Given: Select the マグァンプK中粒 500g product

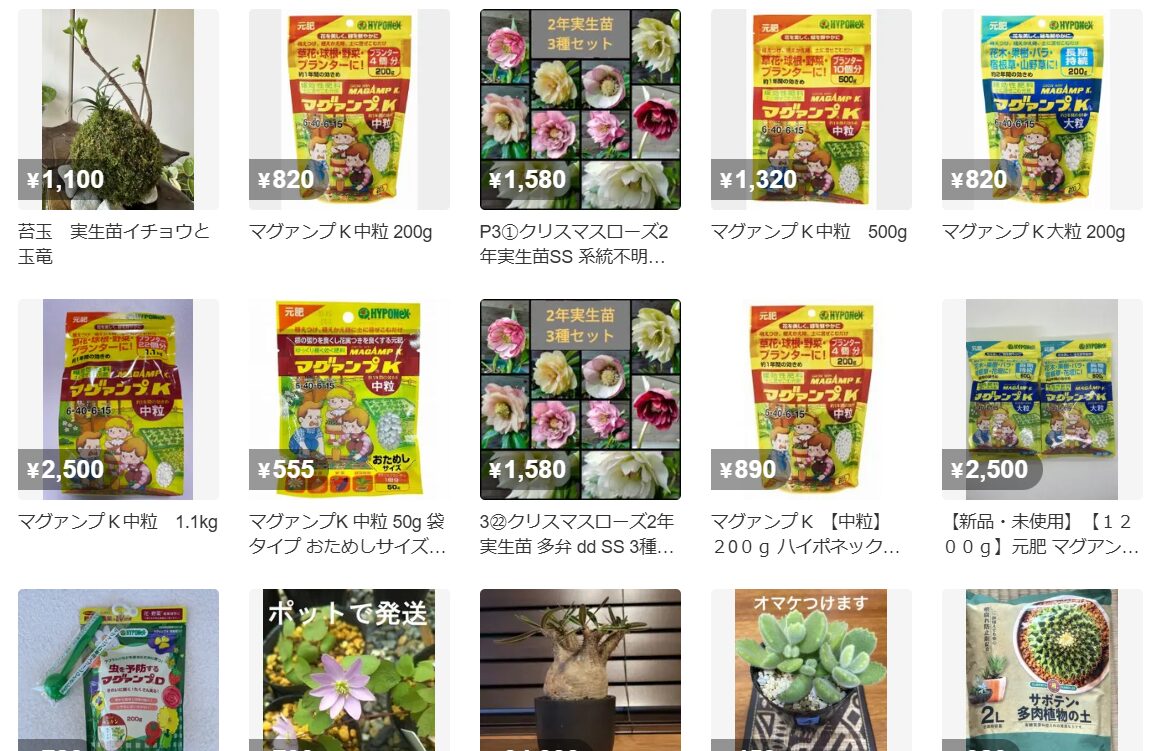Looking at the screenshot, I should (x=811, y=110).
